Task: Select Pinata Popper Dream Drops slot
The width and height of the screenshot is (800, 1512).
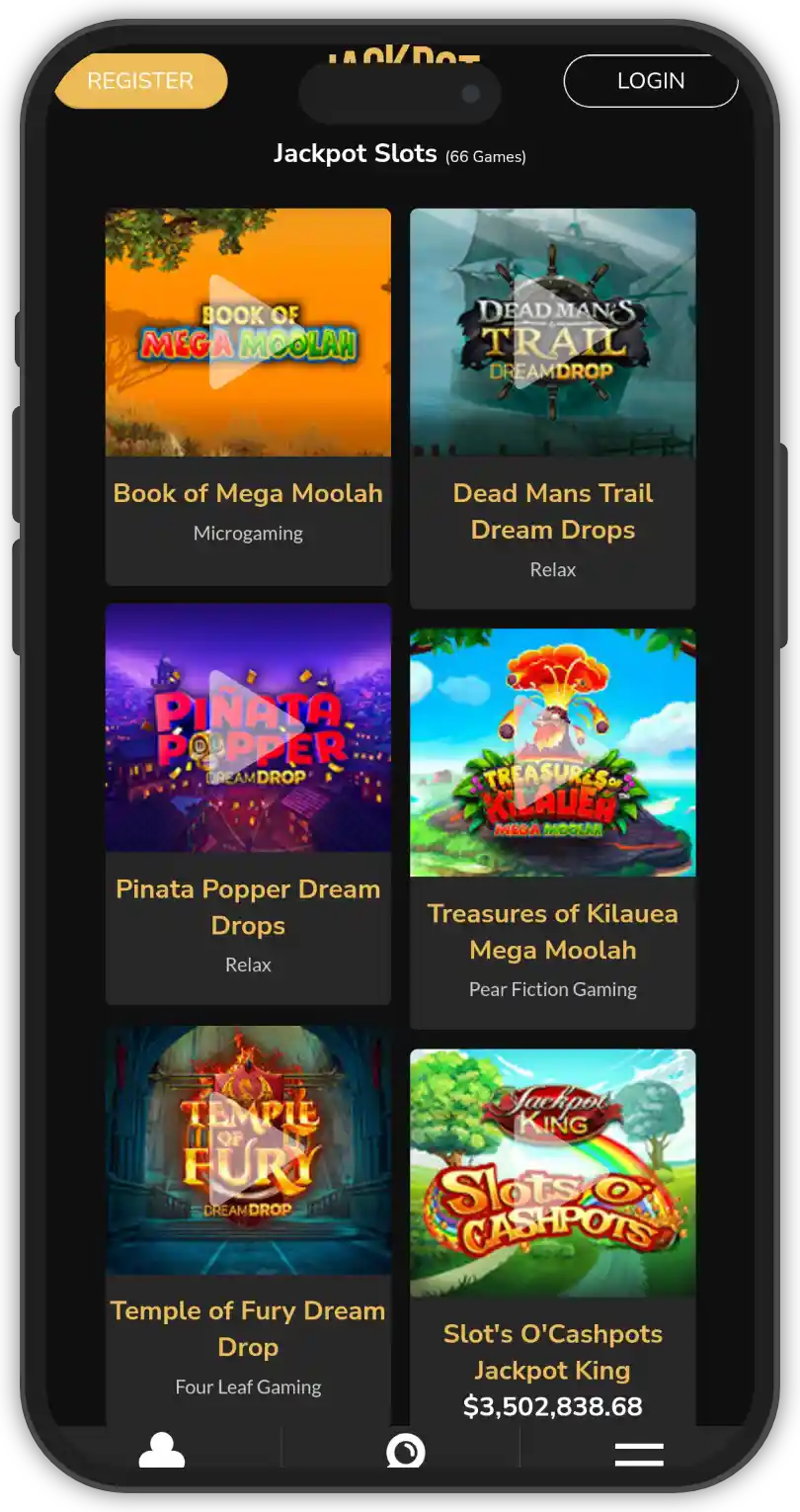Action: [248, 728]
